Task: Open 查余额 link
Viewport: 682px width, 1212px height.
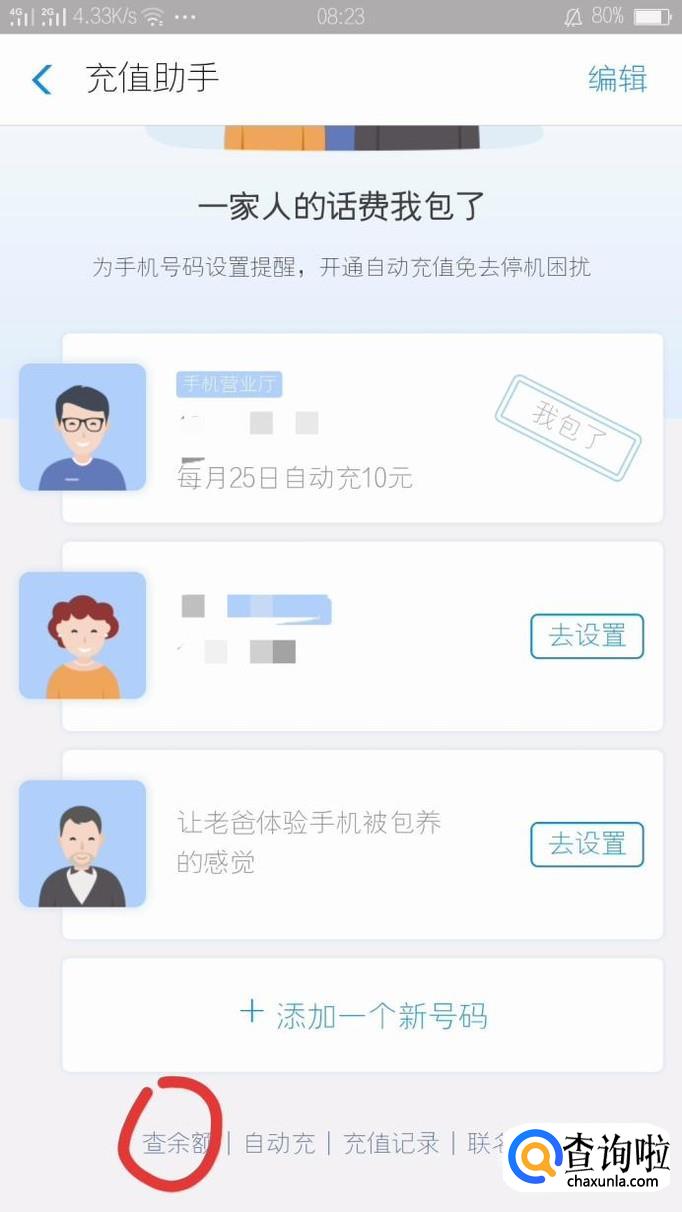Action: 179,1143
